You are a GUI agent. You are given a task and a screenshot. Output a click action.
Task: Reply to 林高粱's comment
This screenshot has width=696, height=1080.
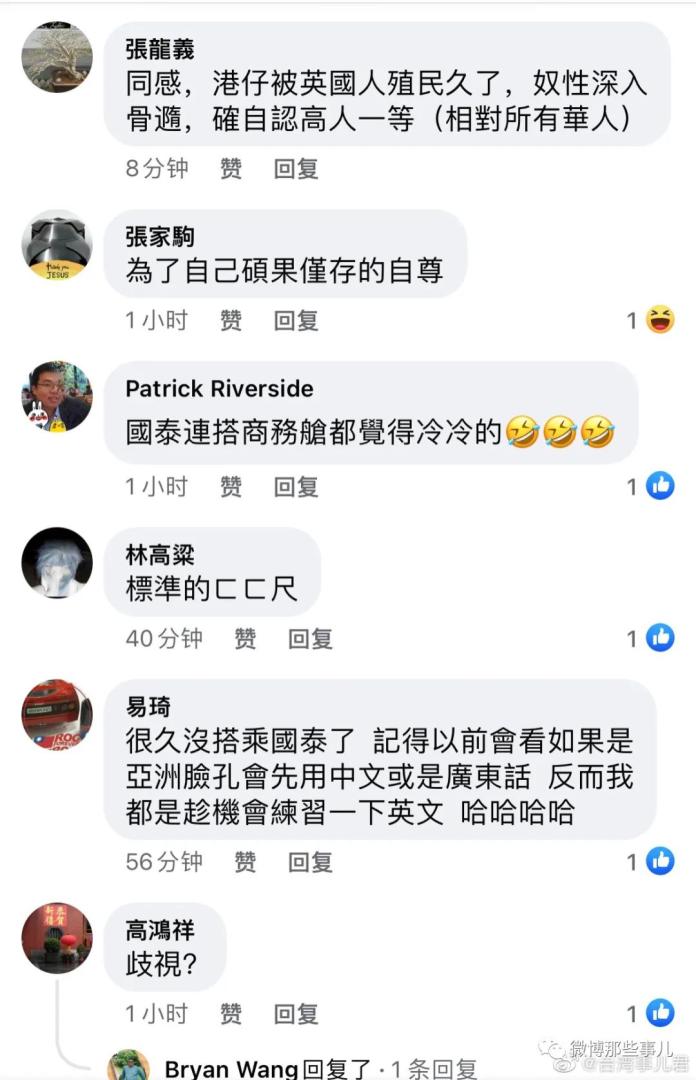[x=310, y=638]
